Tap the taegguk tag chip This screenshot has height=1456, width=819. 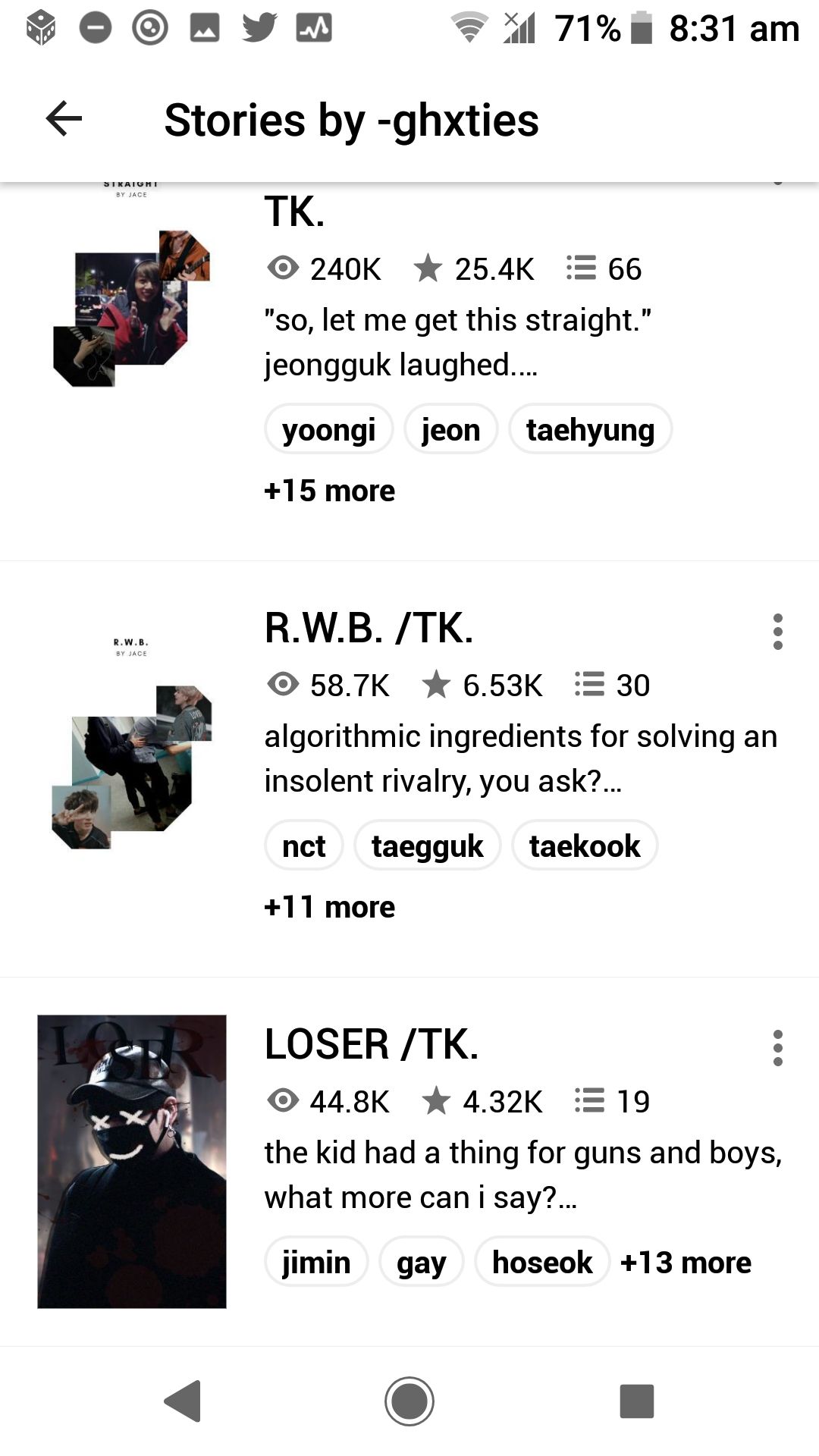[428, 846]
